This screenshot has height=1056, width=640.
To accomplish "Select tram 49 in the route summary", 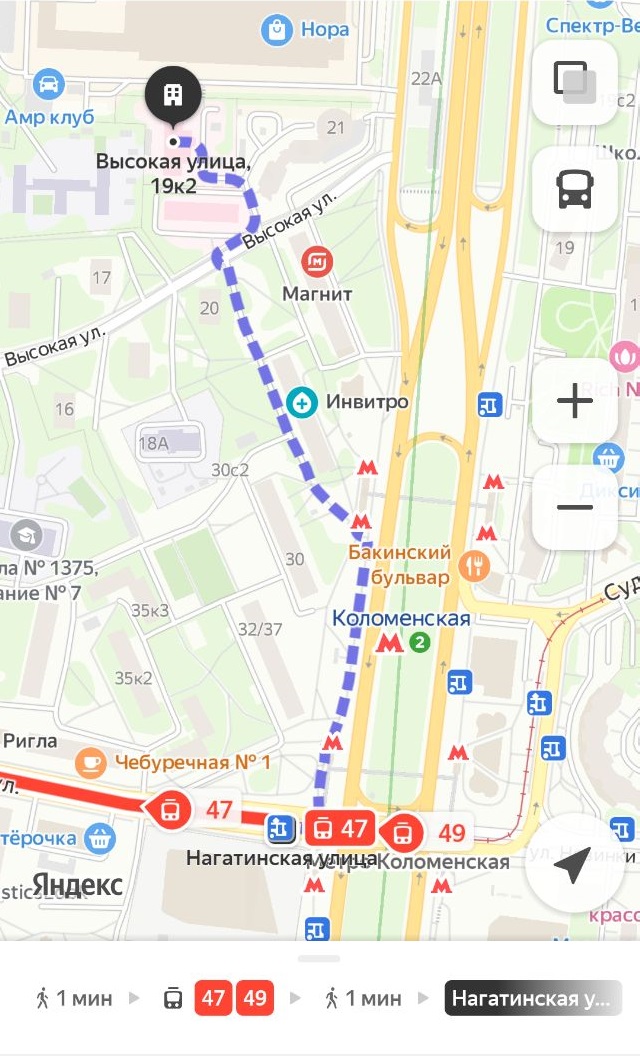I will [255, 997].
